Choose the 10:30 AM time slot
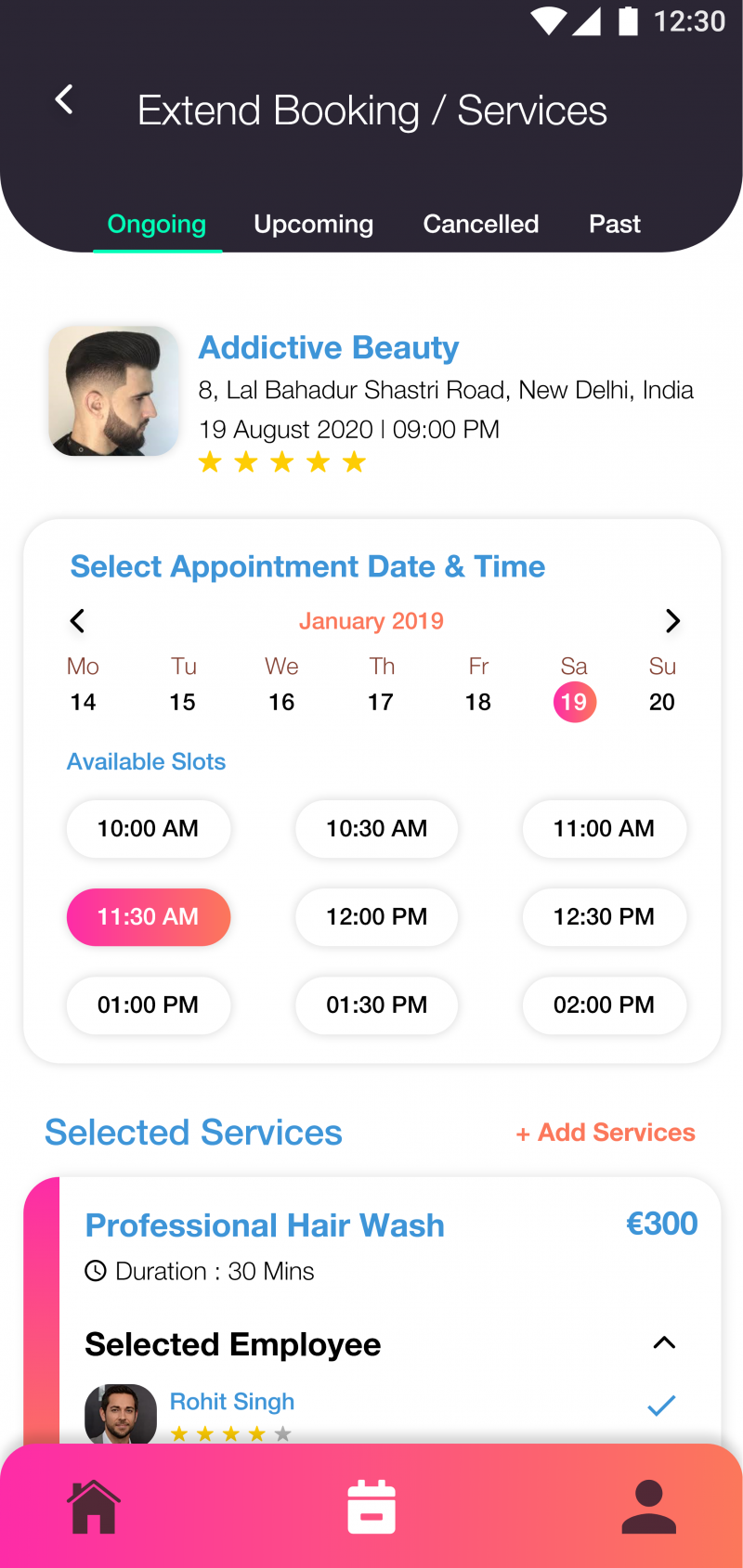Screen dimensions: 743x1568 click(x=376, y=828)
